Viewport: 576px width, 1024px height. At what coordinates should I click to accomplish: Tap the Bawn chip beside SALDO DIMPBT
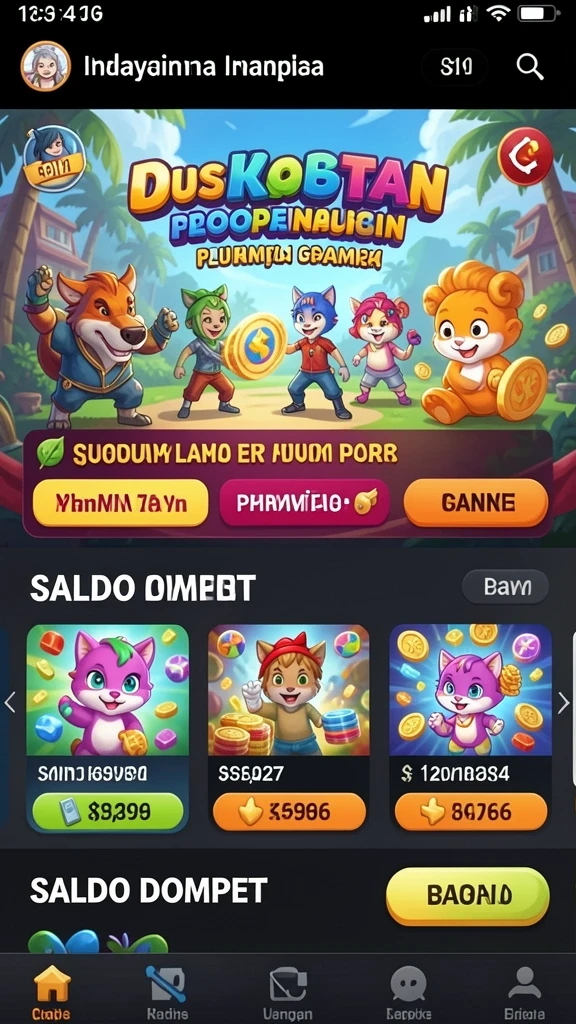(505, 587)
